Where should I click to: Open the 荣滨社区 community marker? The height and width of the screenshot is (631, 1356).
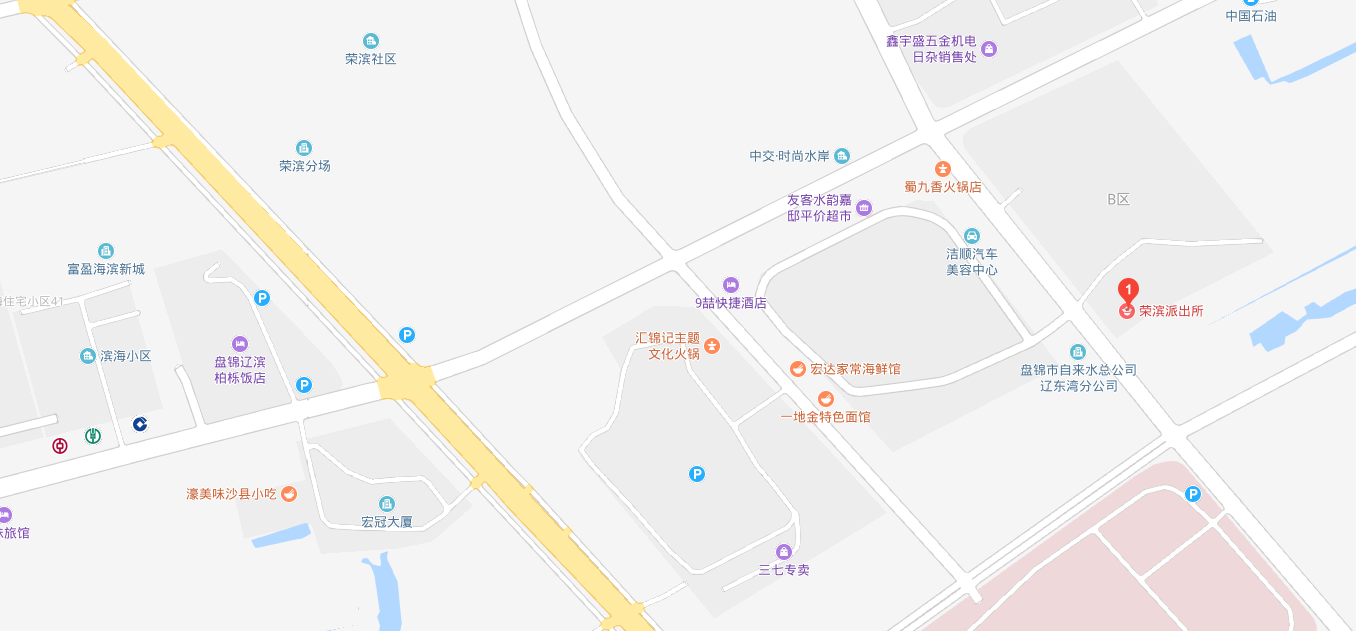tap(371, 41)
